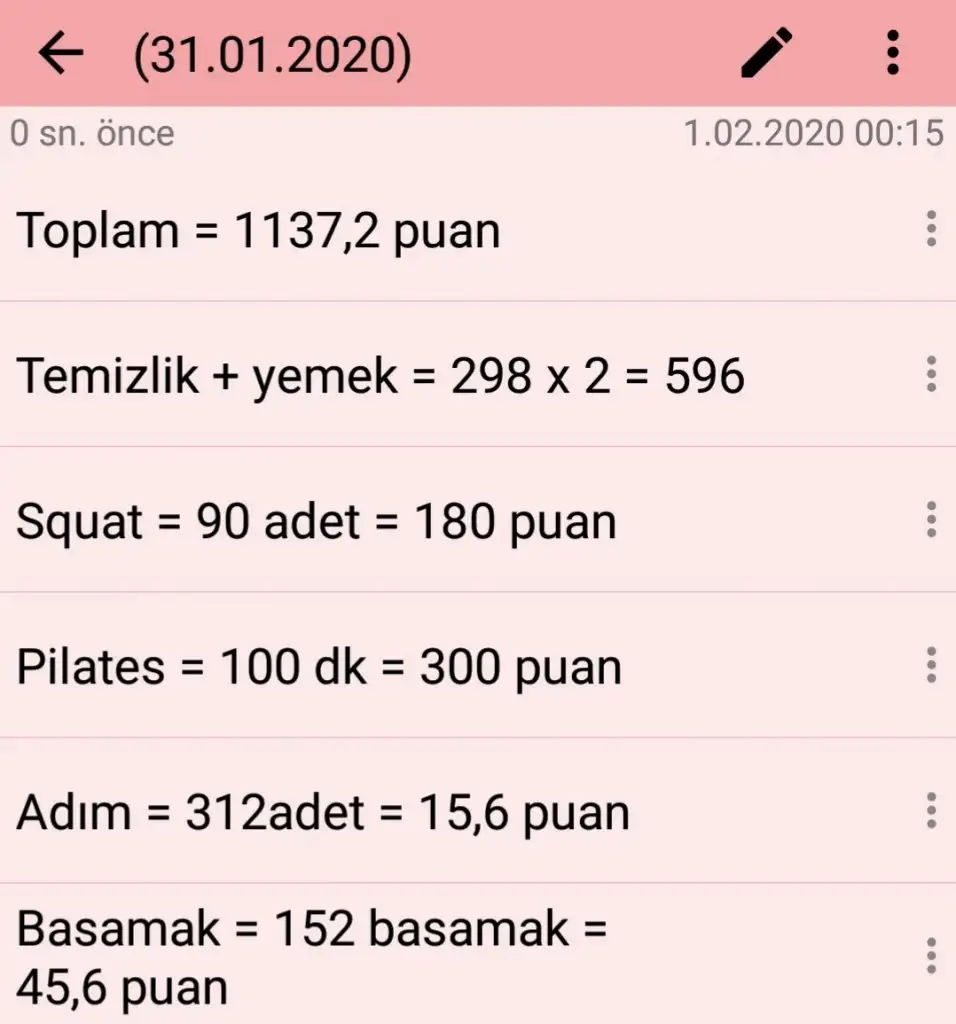956x1024 pixels.
Task: Select the Toplam = 1137,2 puan item
Action: click(259, 231)
